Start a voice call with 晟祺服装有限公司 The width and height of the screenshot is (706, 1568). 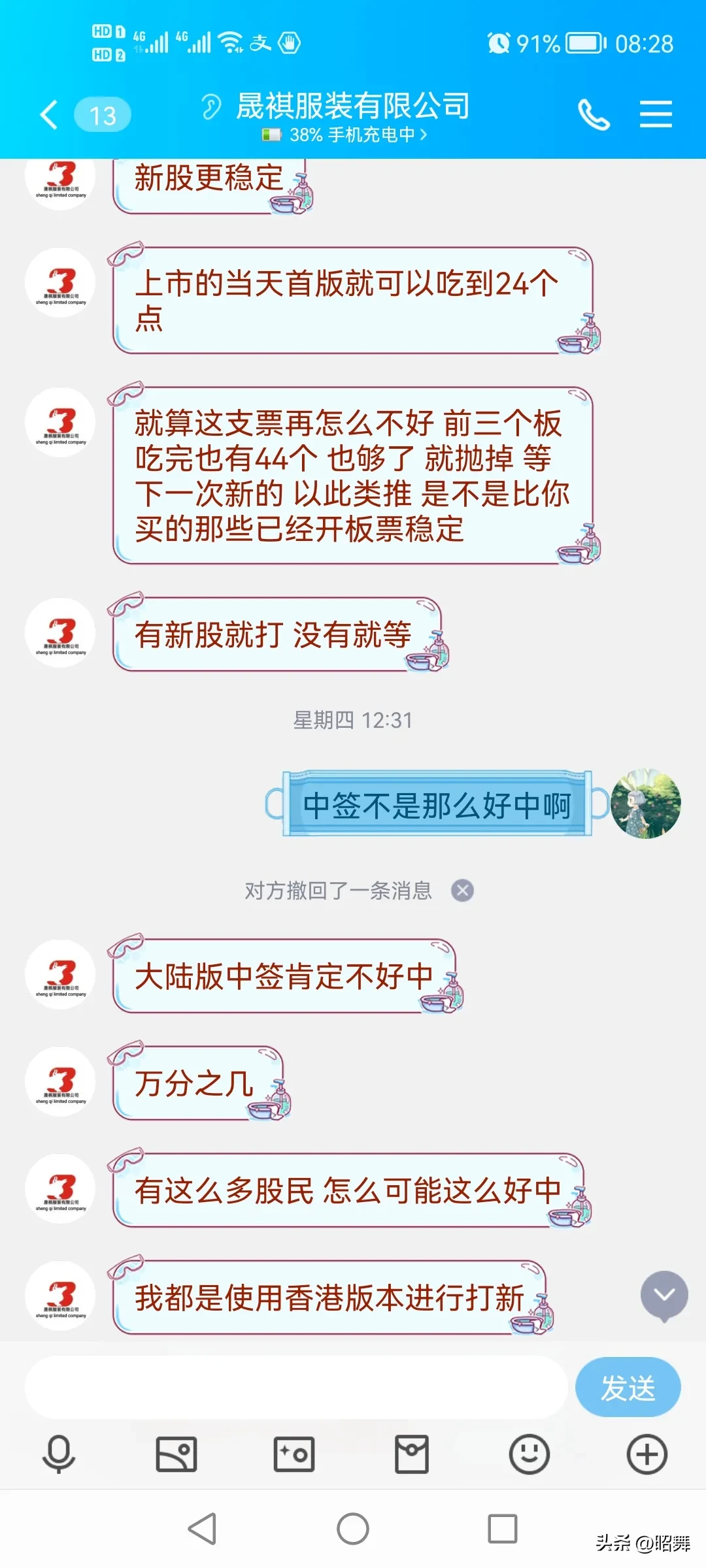point(594,115)
